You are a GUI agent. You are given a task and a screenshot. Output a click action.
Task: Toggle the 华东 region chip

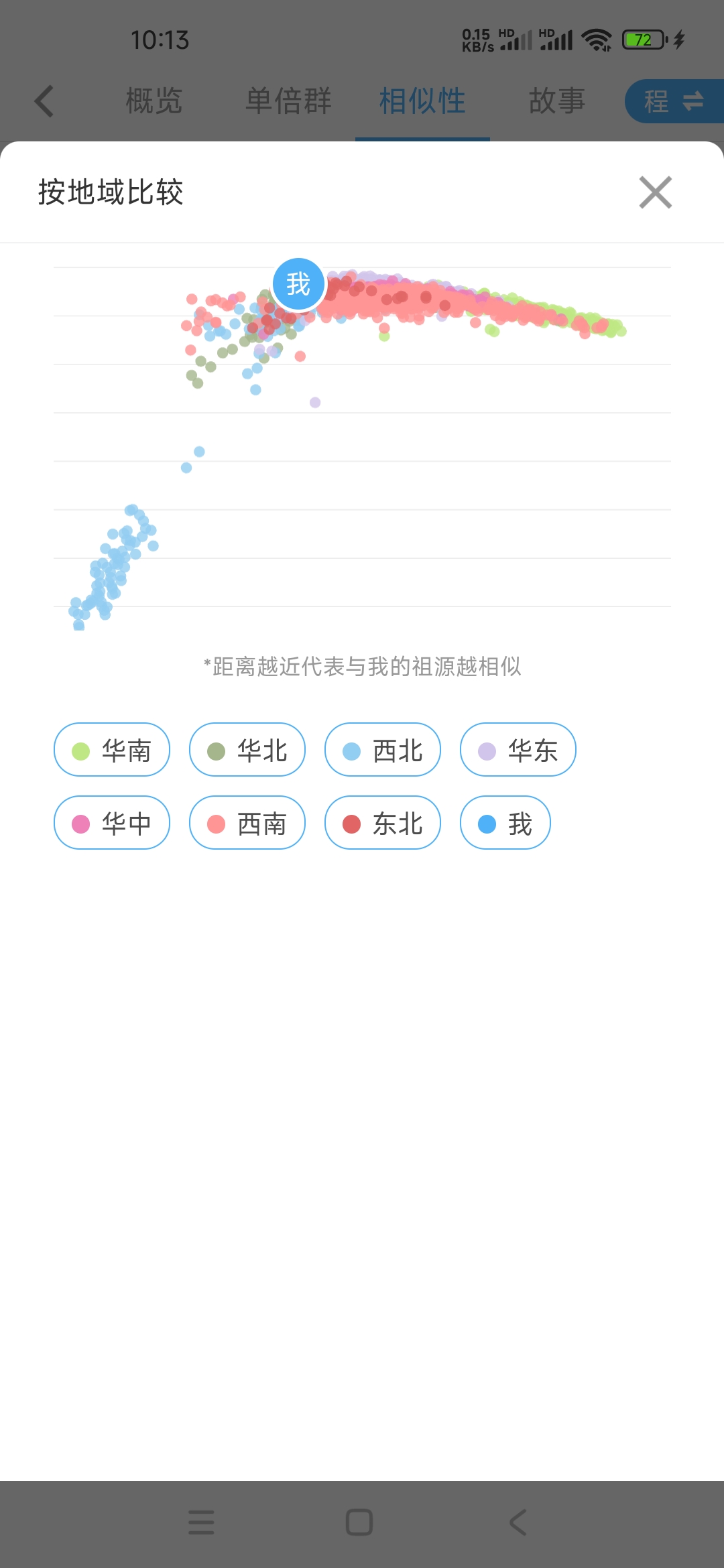click(x=518, y=749)
